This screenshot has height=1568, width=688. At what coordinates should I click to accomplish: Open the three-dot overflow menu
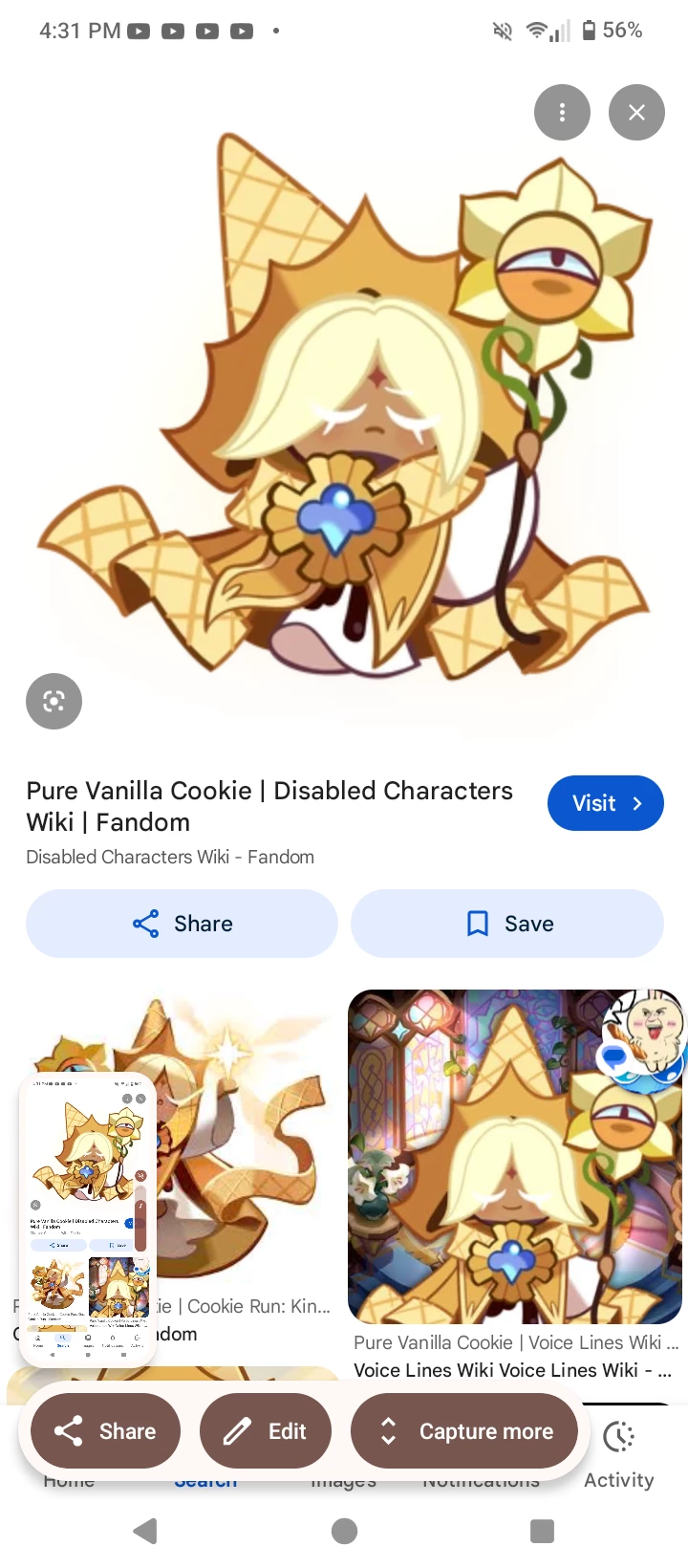point(562,113)
